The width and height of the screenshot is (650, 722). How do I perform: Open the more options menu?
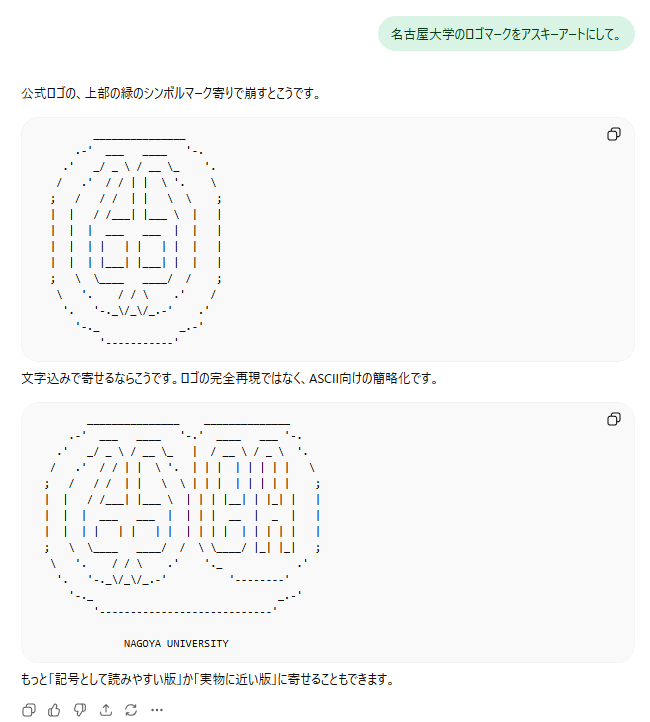point(157,710)
